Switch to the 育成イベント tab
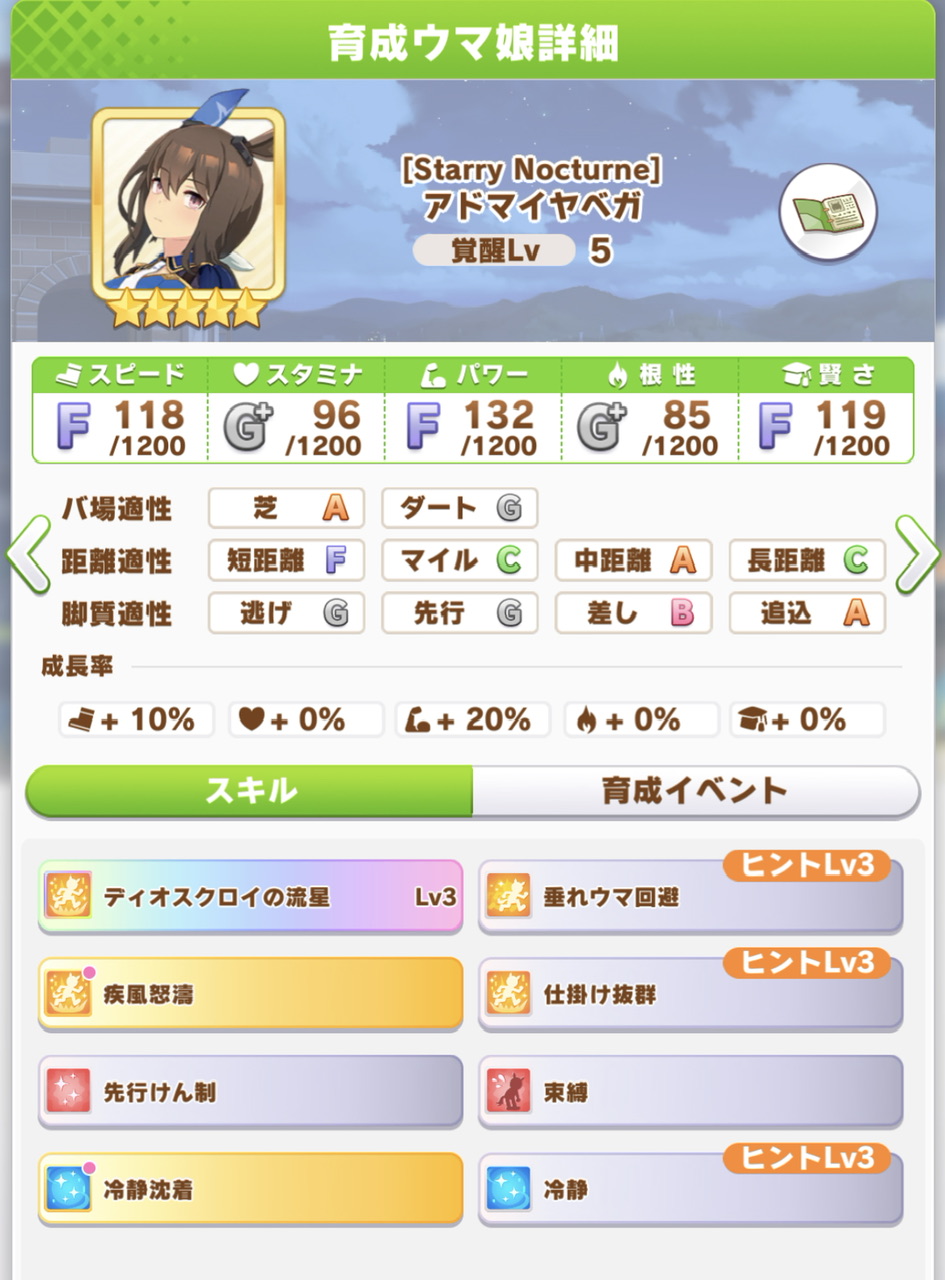The width and height of the screenshot is (945, 1280). (695, 791)
